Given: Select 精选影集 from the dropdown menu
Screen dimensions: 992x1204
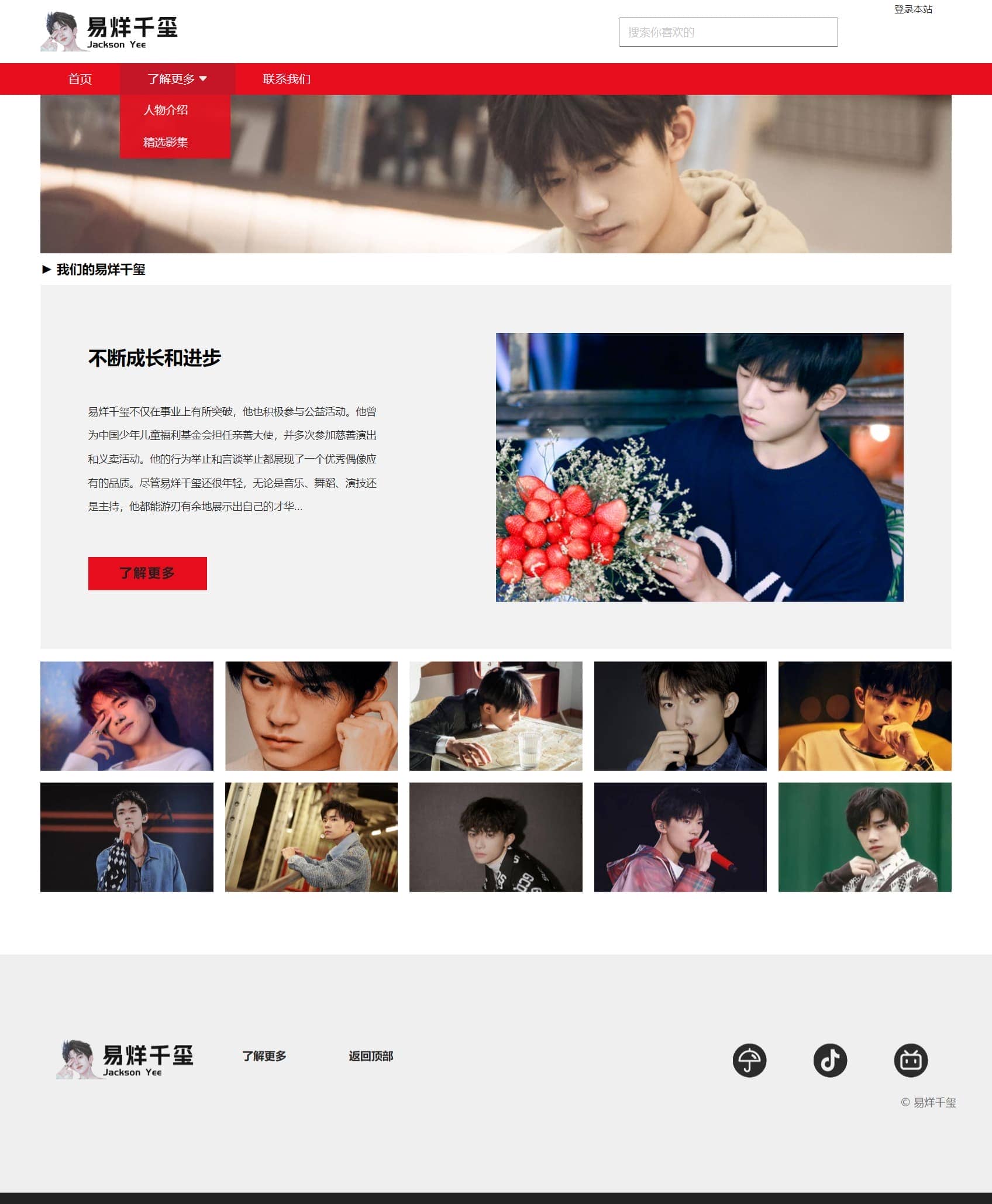Looking at the screenshot, I should click(166, 142).
